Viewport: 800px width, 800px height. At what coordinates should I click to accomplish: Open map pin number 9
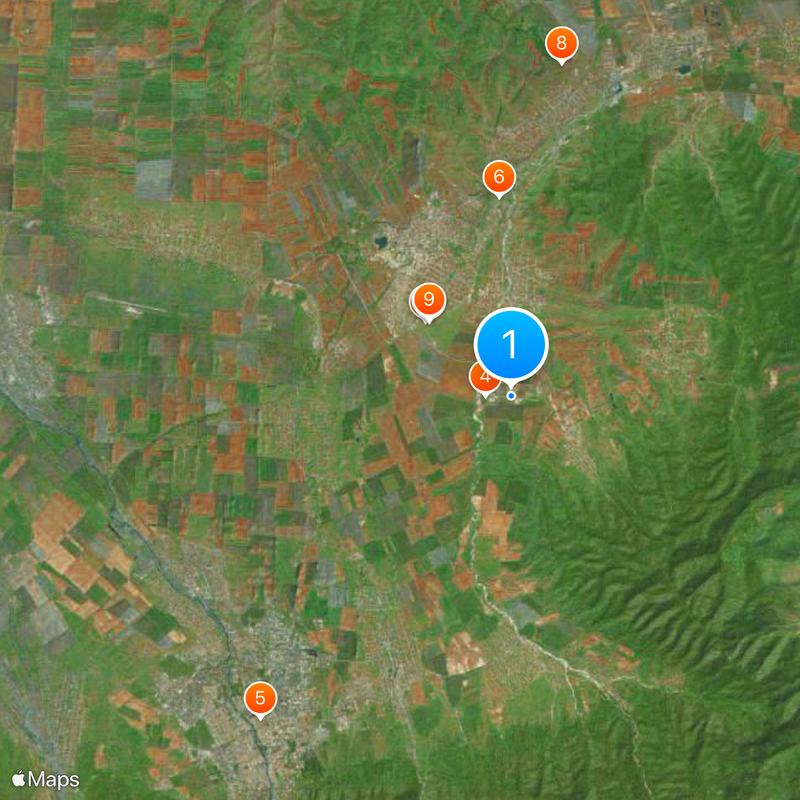pyautogui.click(x=429, y=299)
